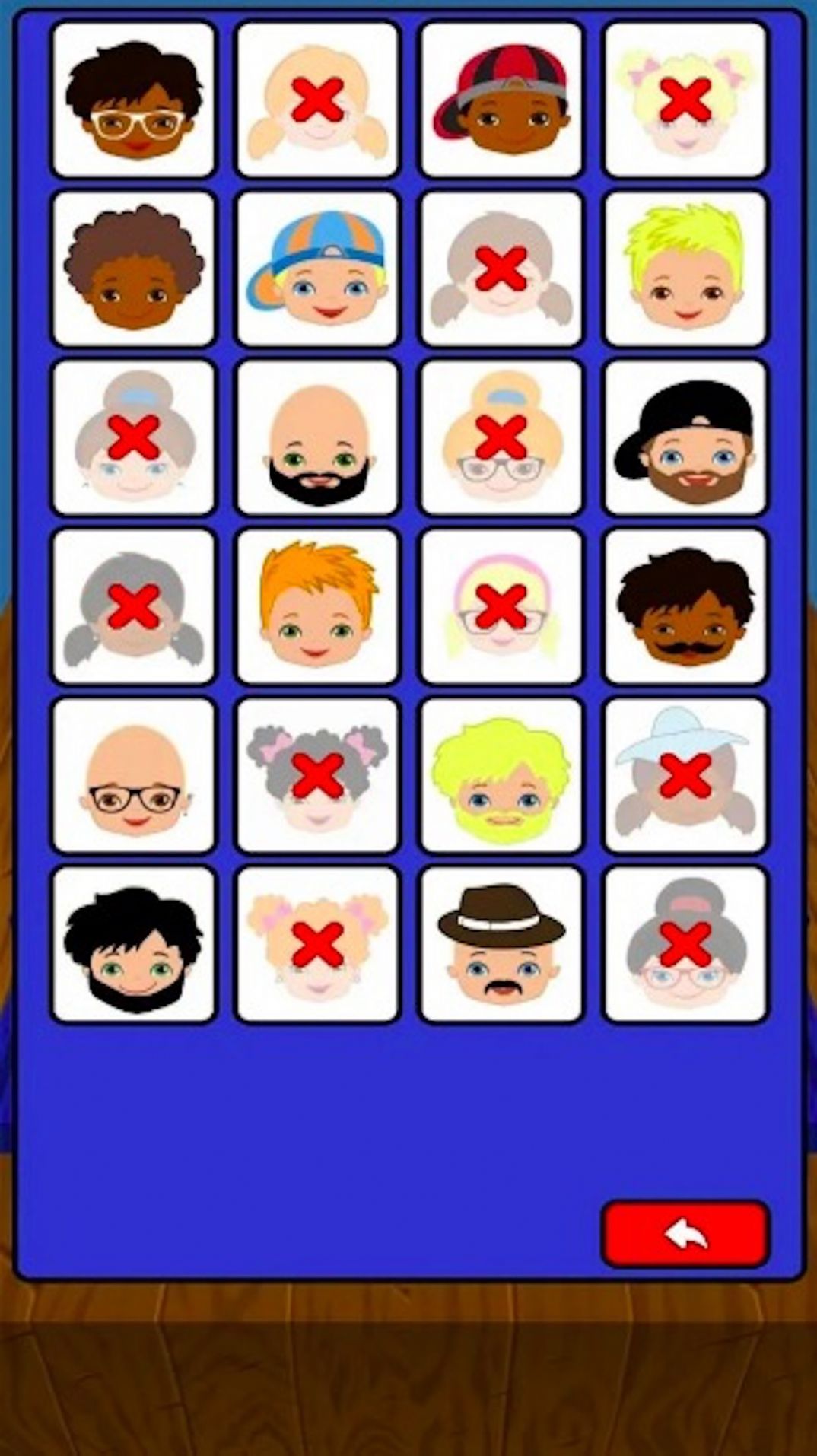
Task: Select the bald face with black glasses
Action: (134, 775)
